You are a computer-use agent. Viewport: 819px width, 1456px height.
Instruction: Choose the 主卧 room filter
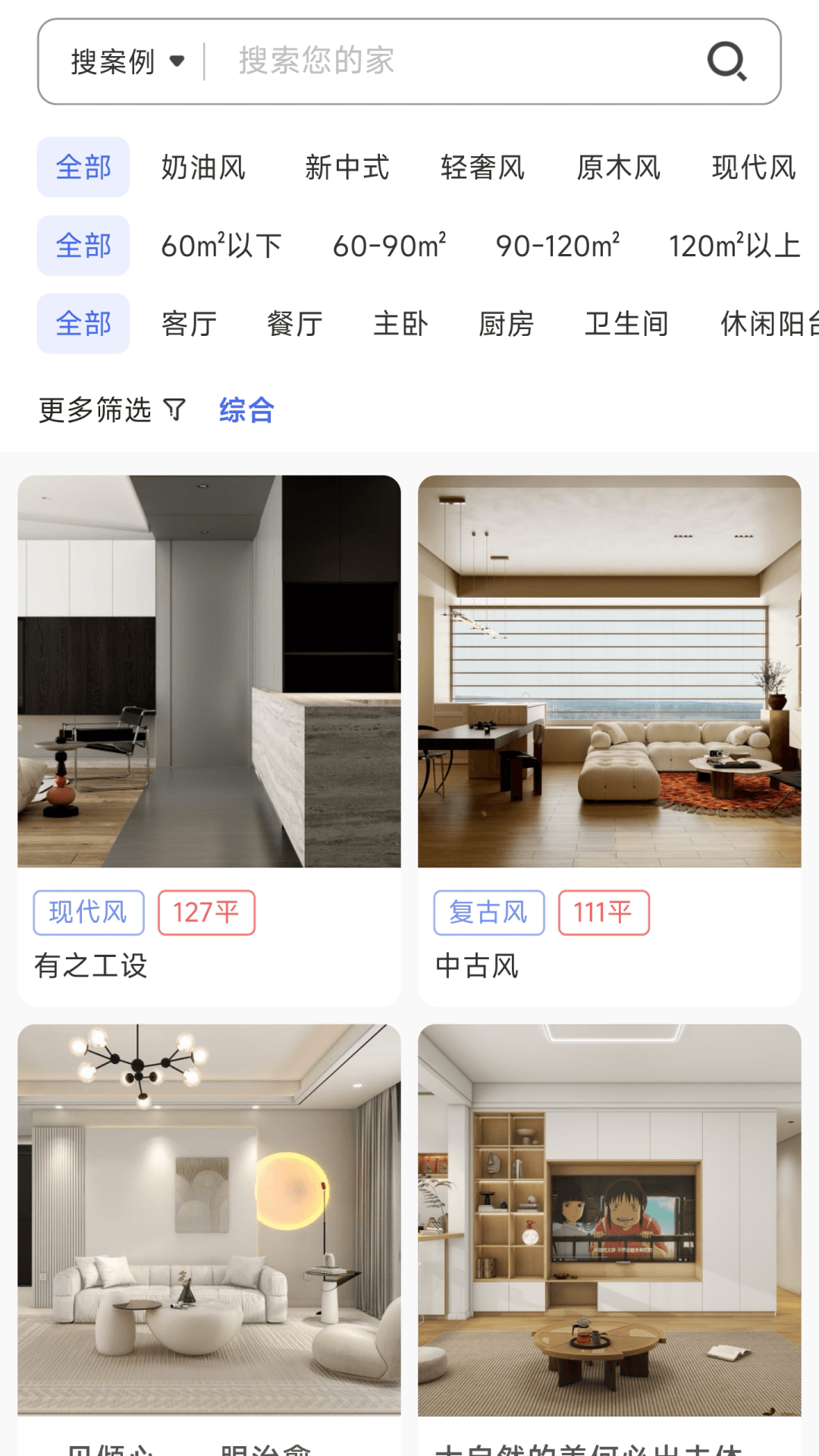click(x=400, y=324)
